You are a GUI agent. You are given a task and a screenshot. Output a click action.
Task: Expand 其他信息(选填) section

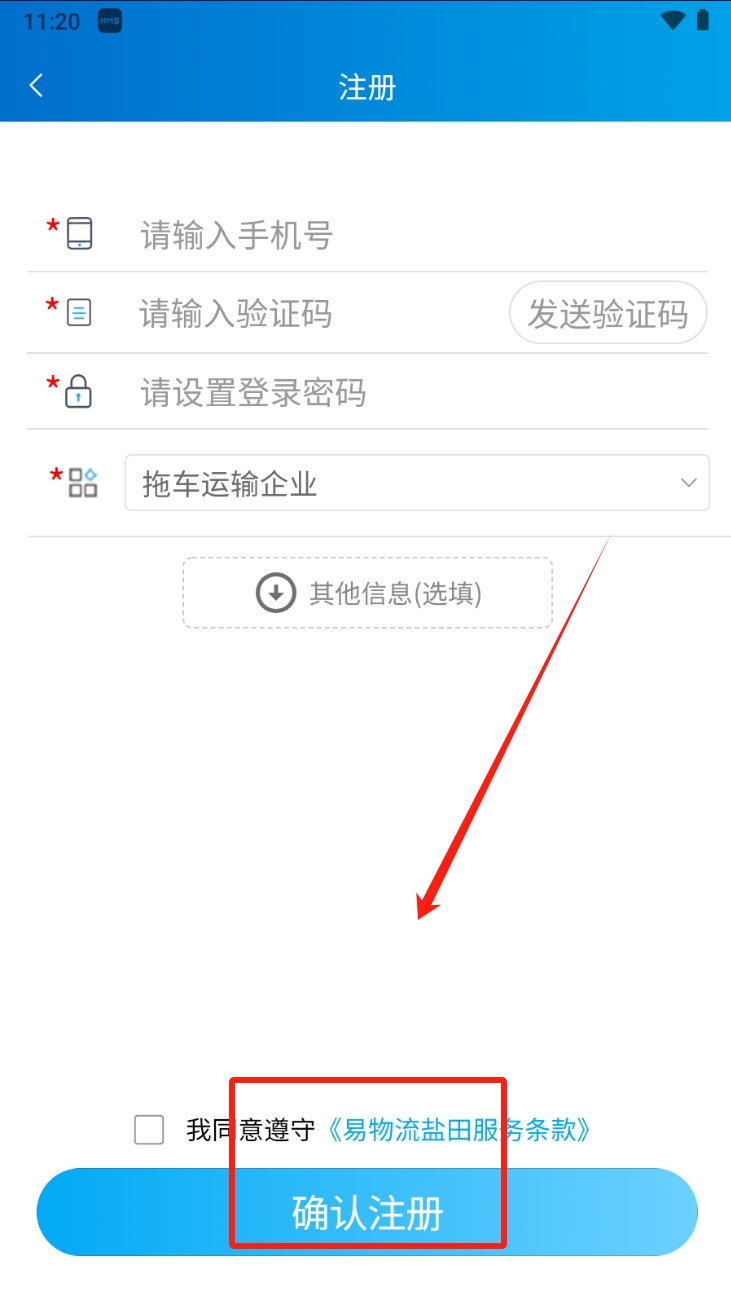(367, 593)
